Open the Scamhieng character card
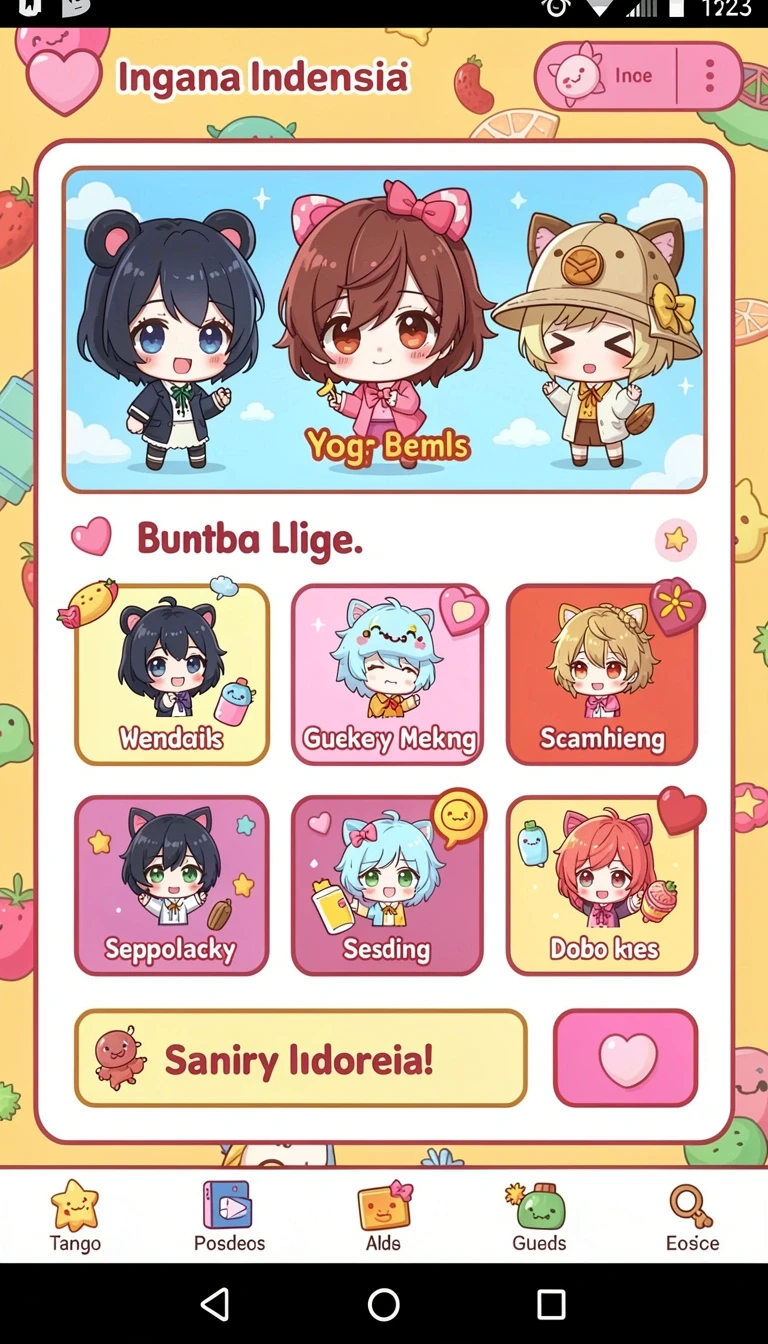The image size is (768, 1344). (x=602, y=675)
